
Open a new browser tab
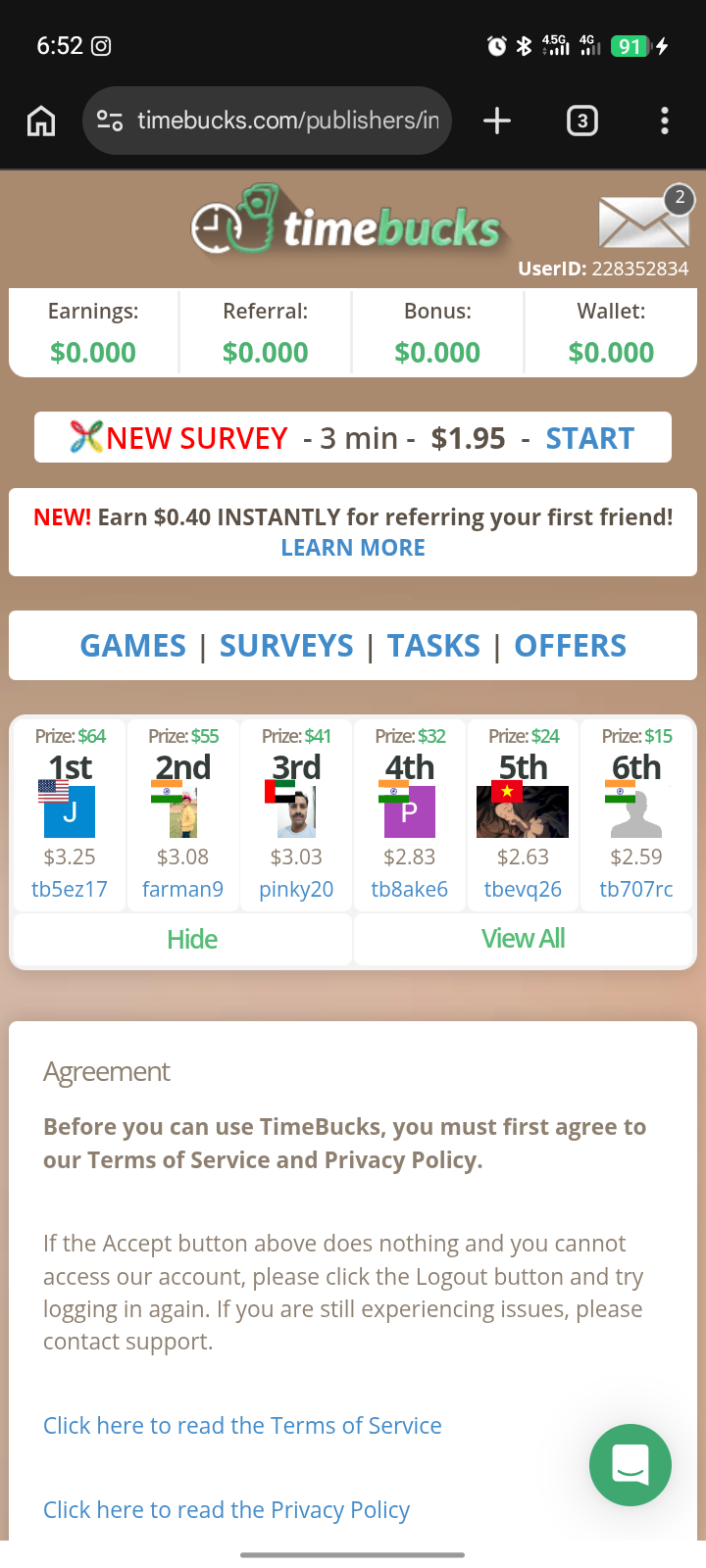coord(497,121)
